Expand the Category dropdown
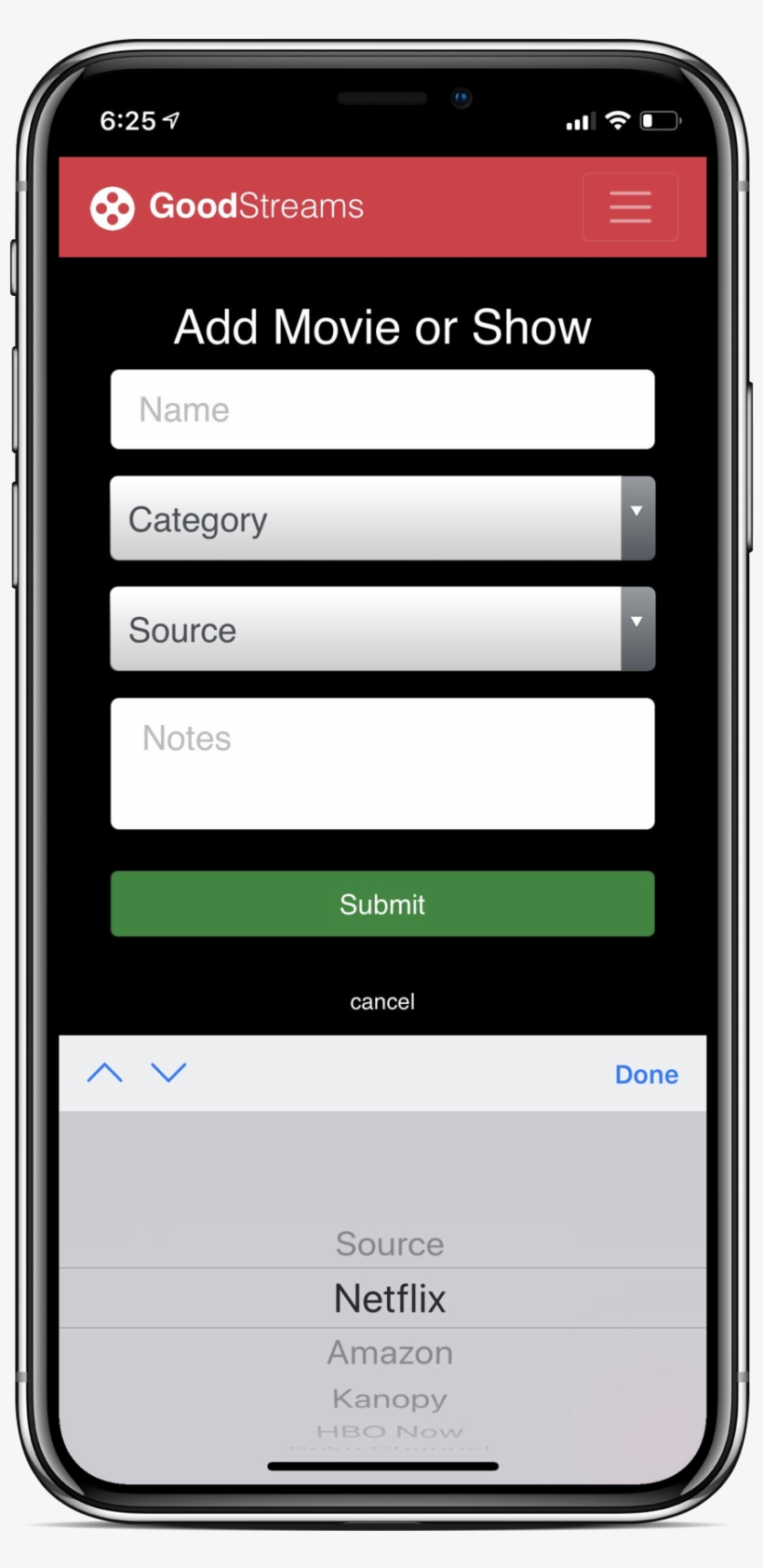This screenshot has height=1568, width=763. point(382,518)
